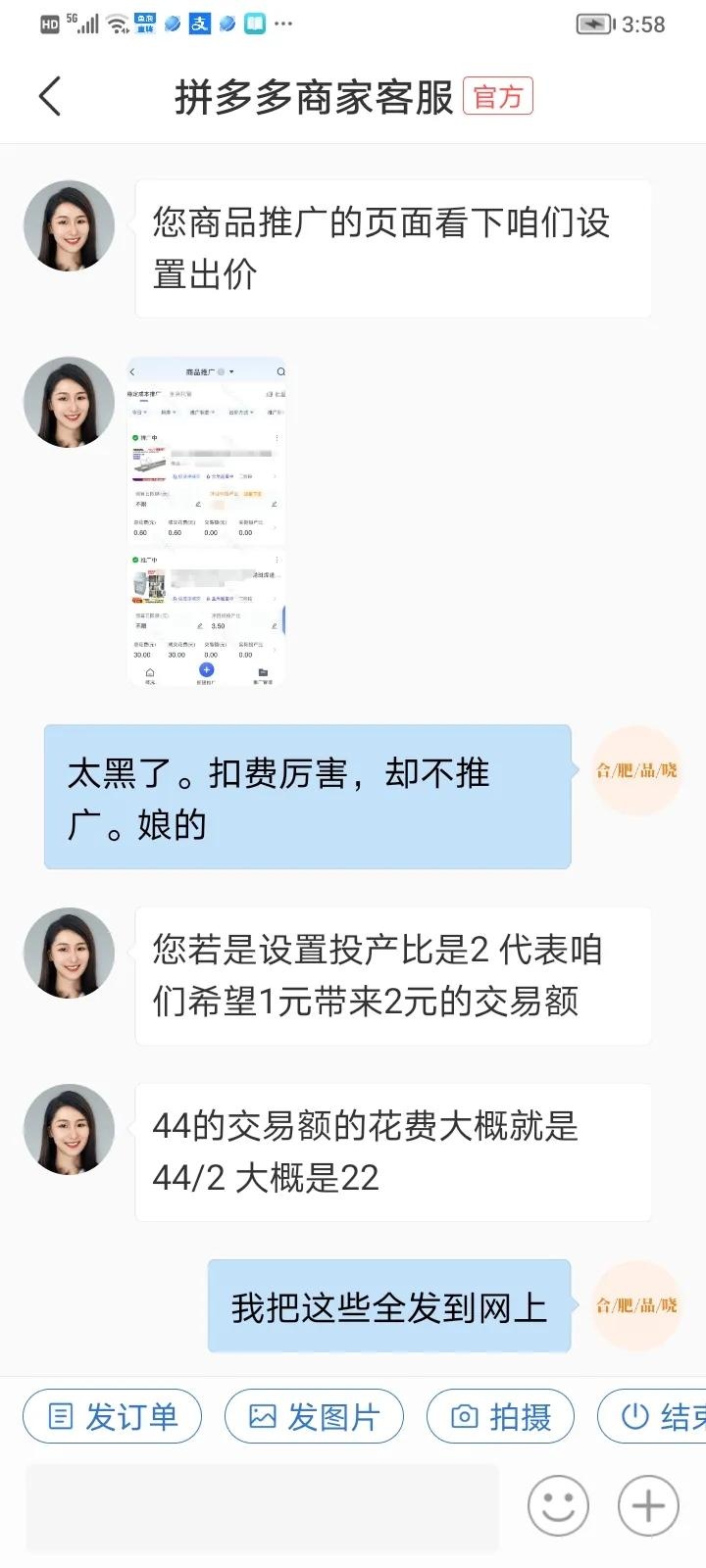
Task: View the customer service agent's avatar profile
Action: 70,225
